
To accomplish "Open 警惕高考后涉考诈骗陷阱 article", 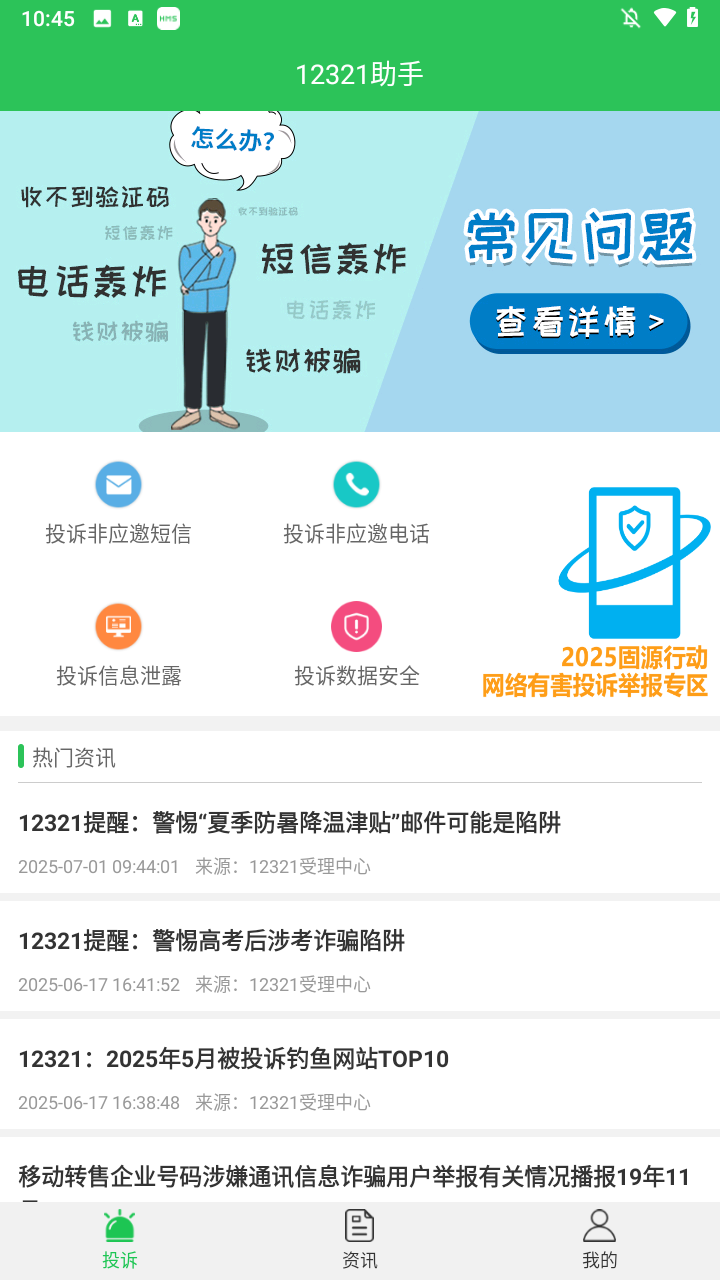I will click(x=212, y=941).
